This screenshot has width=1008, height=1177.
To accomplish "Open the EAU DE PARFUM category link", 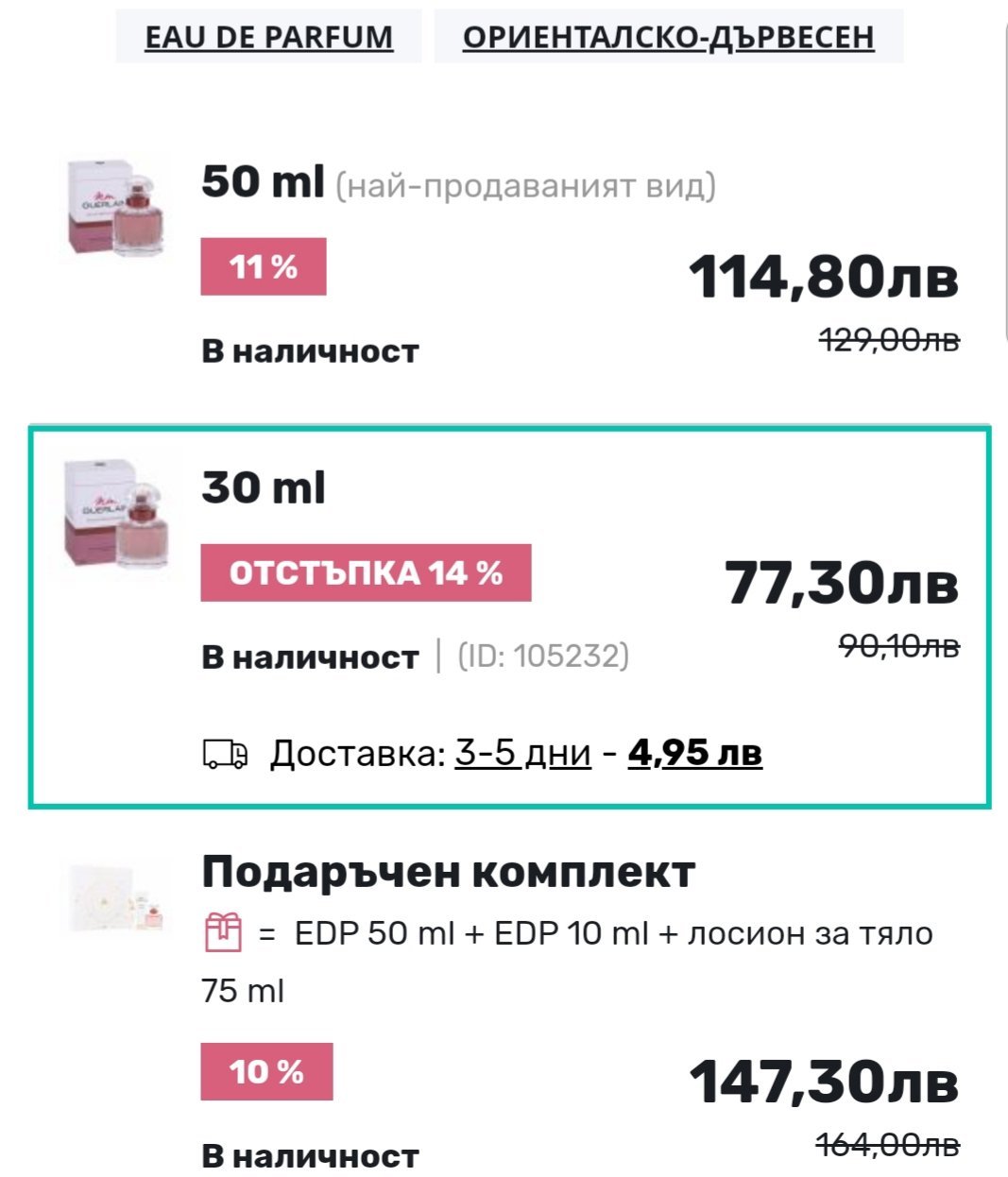I will [x=268, y=37].
